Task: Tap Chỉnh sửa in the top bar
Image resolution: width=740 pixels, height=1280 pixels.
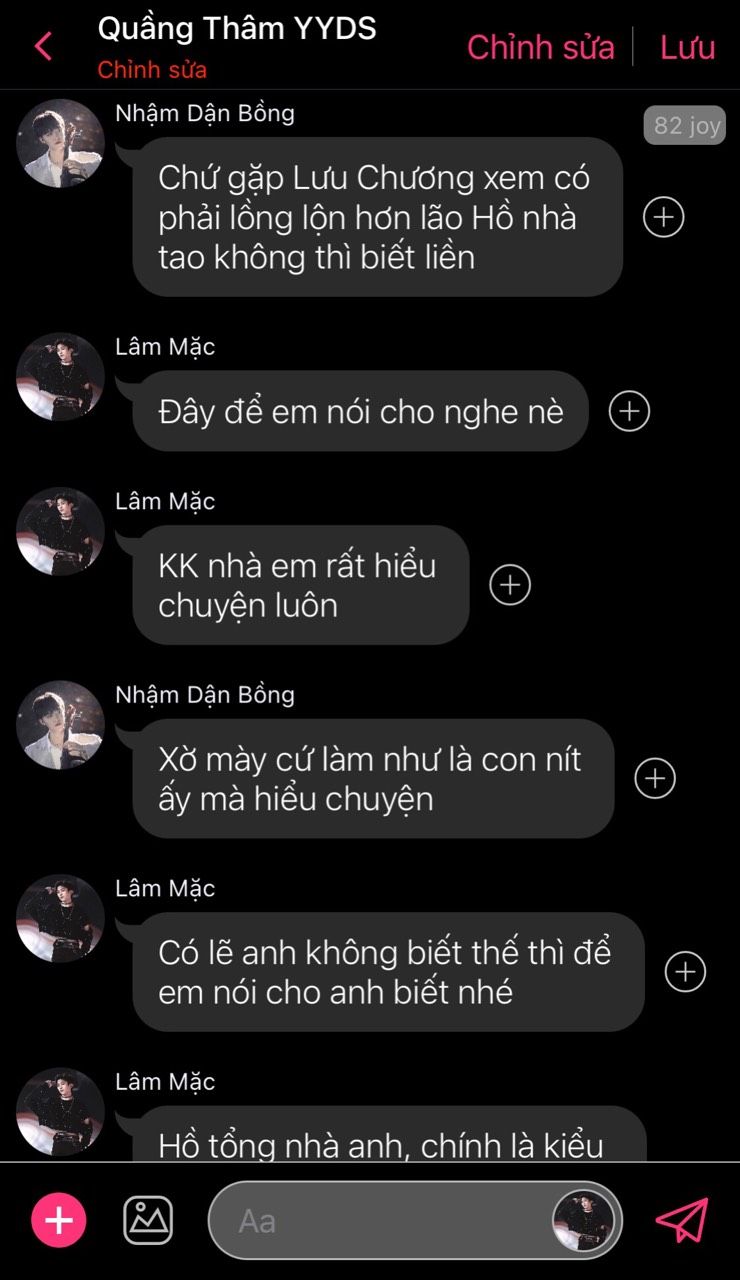Action: click(x=540, y=47)
